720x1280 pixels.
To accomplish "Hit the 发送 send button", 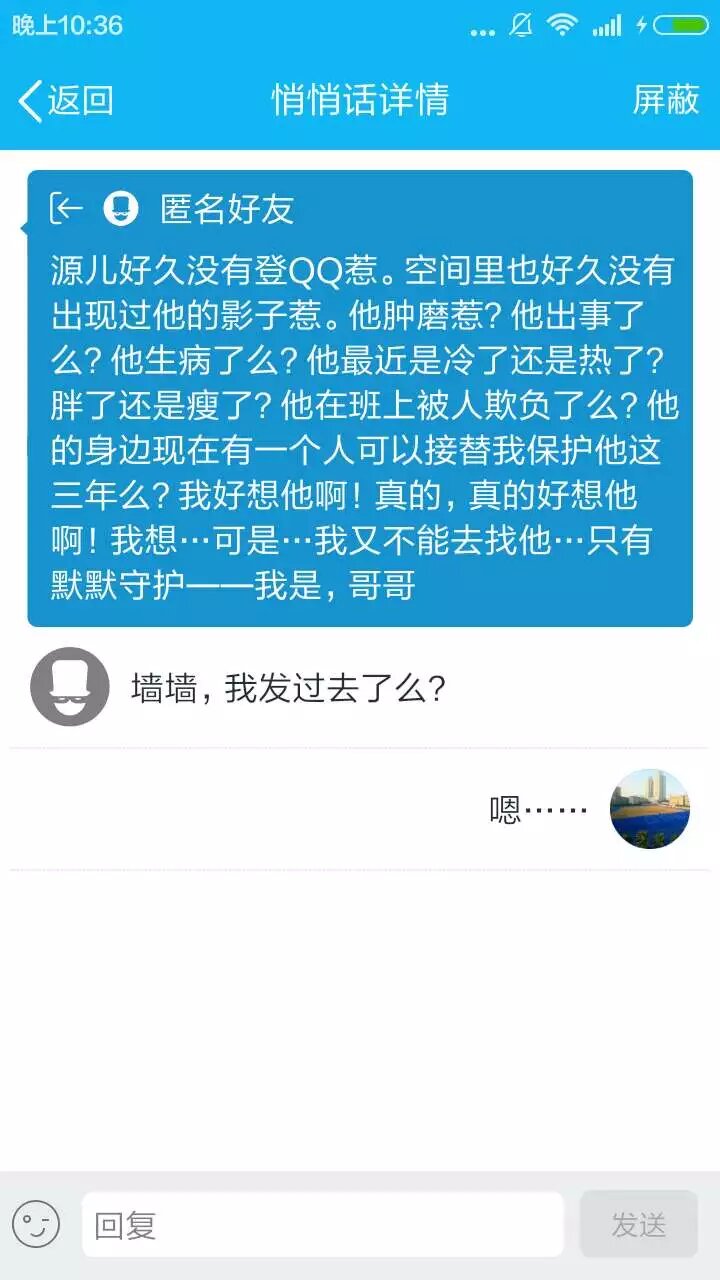I will [638, 1224].
